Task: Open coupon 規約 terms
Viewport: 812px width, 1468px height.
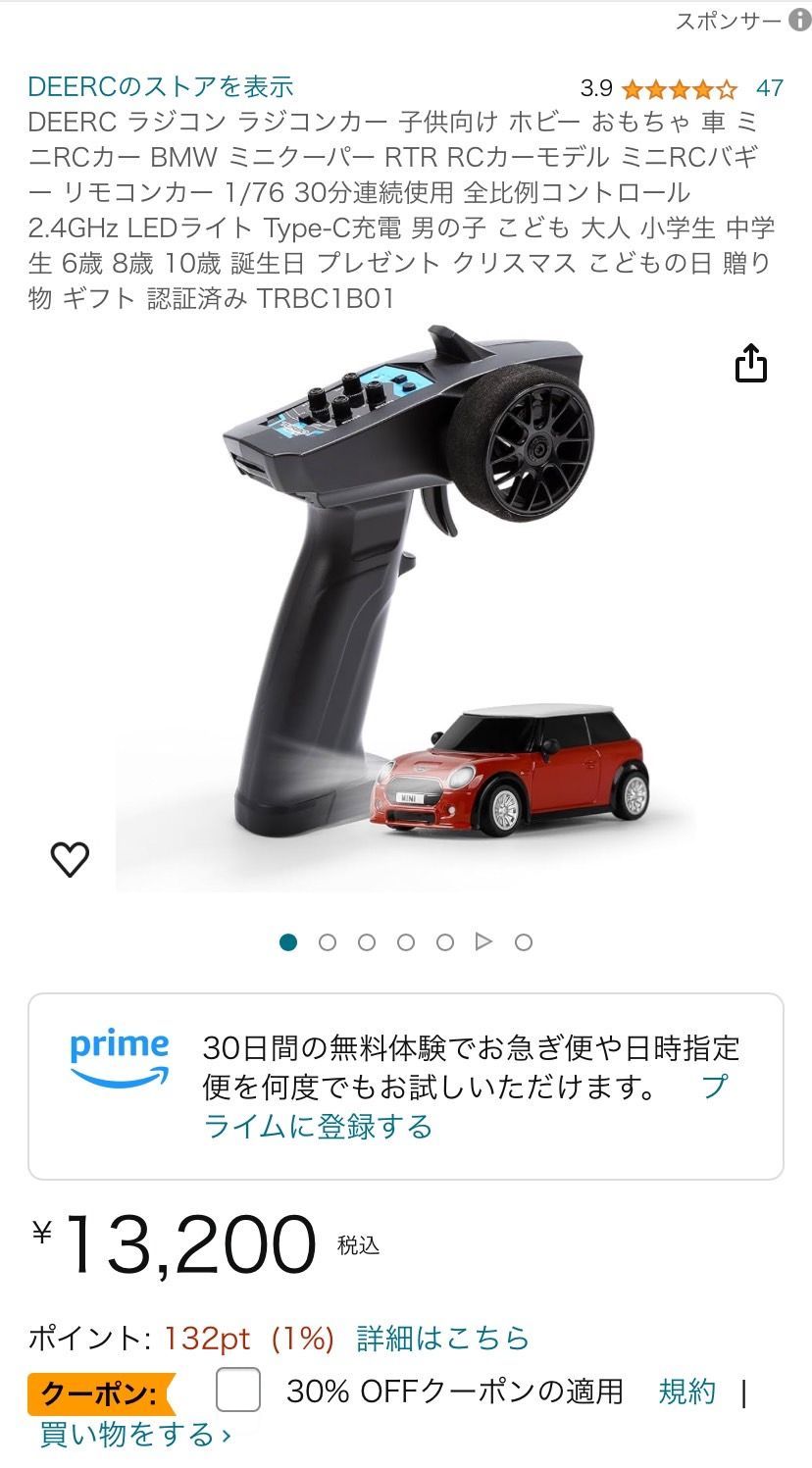Action: click(x=686, y=1391)
